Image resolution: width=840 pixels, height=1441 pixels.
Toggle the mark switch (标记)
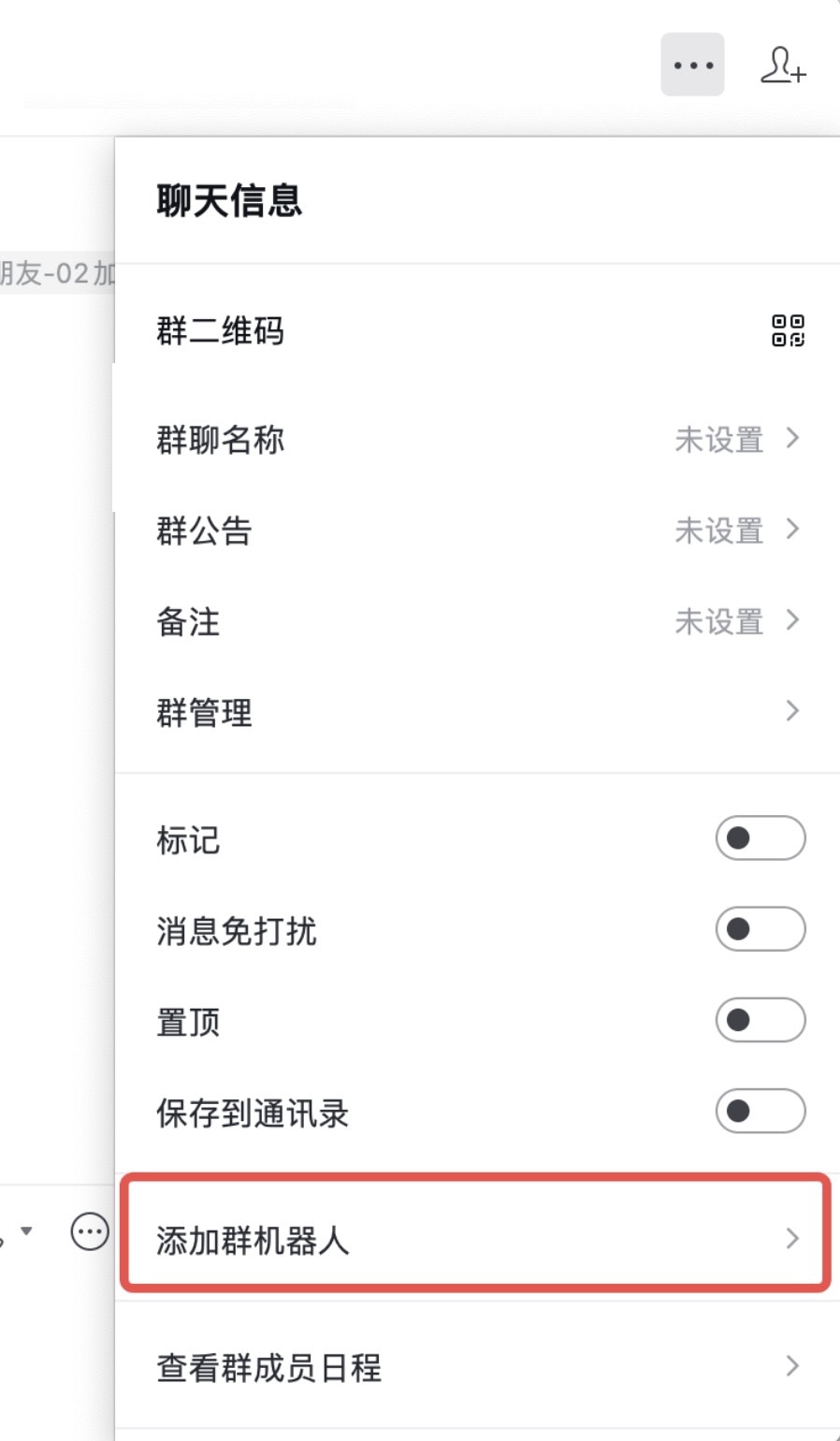(760, 838)
